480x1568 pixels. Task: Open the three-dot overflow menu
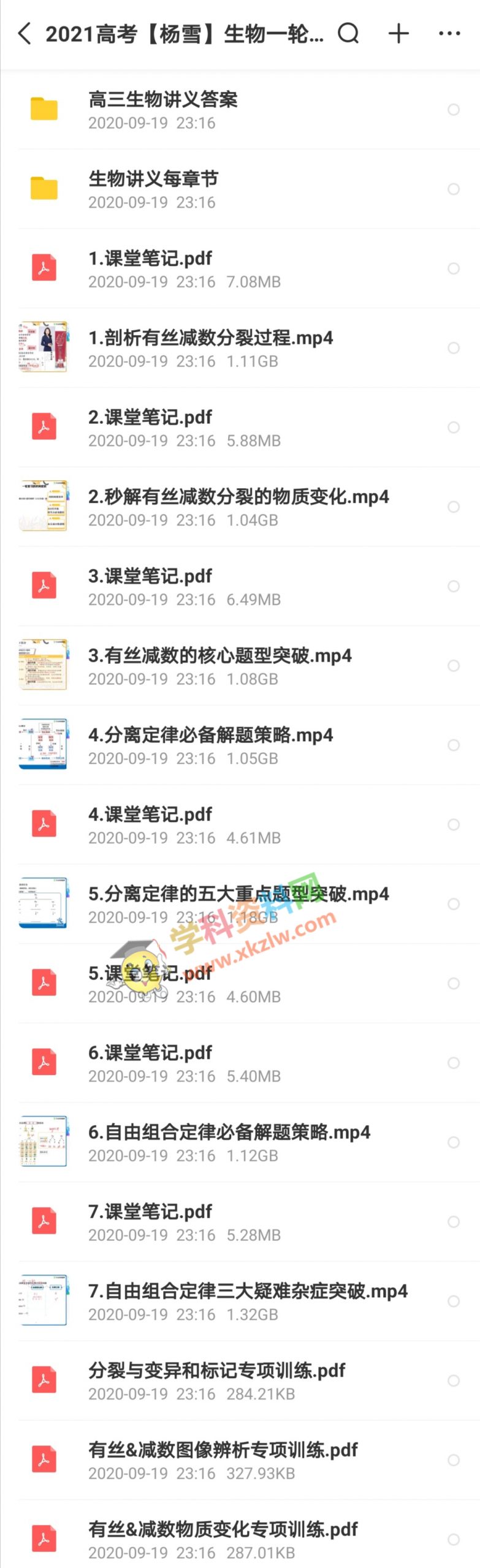[449, 34]
